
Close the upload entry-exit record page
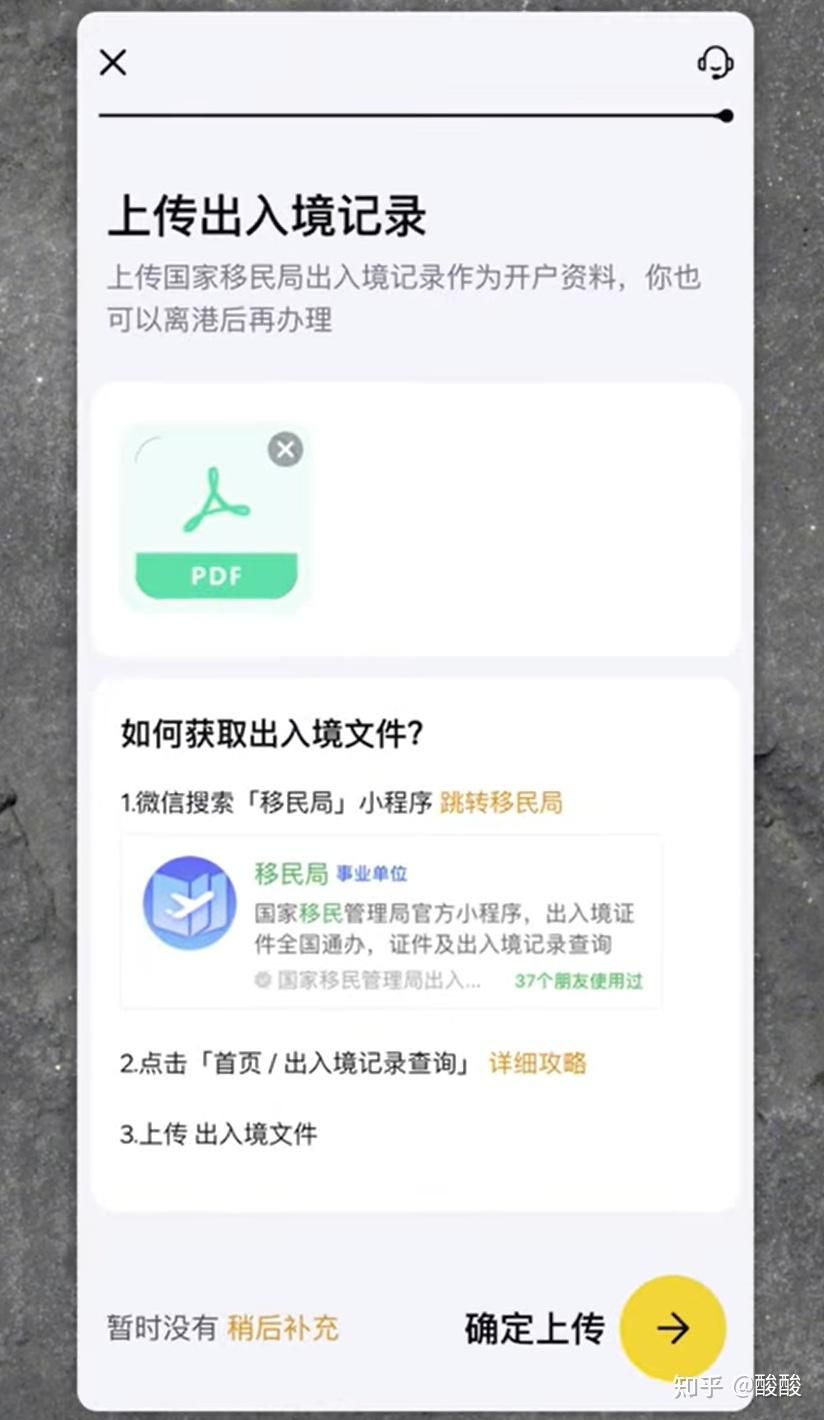[x=113, y=63]
